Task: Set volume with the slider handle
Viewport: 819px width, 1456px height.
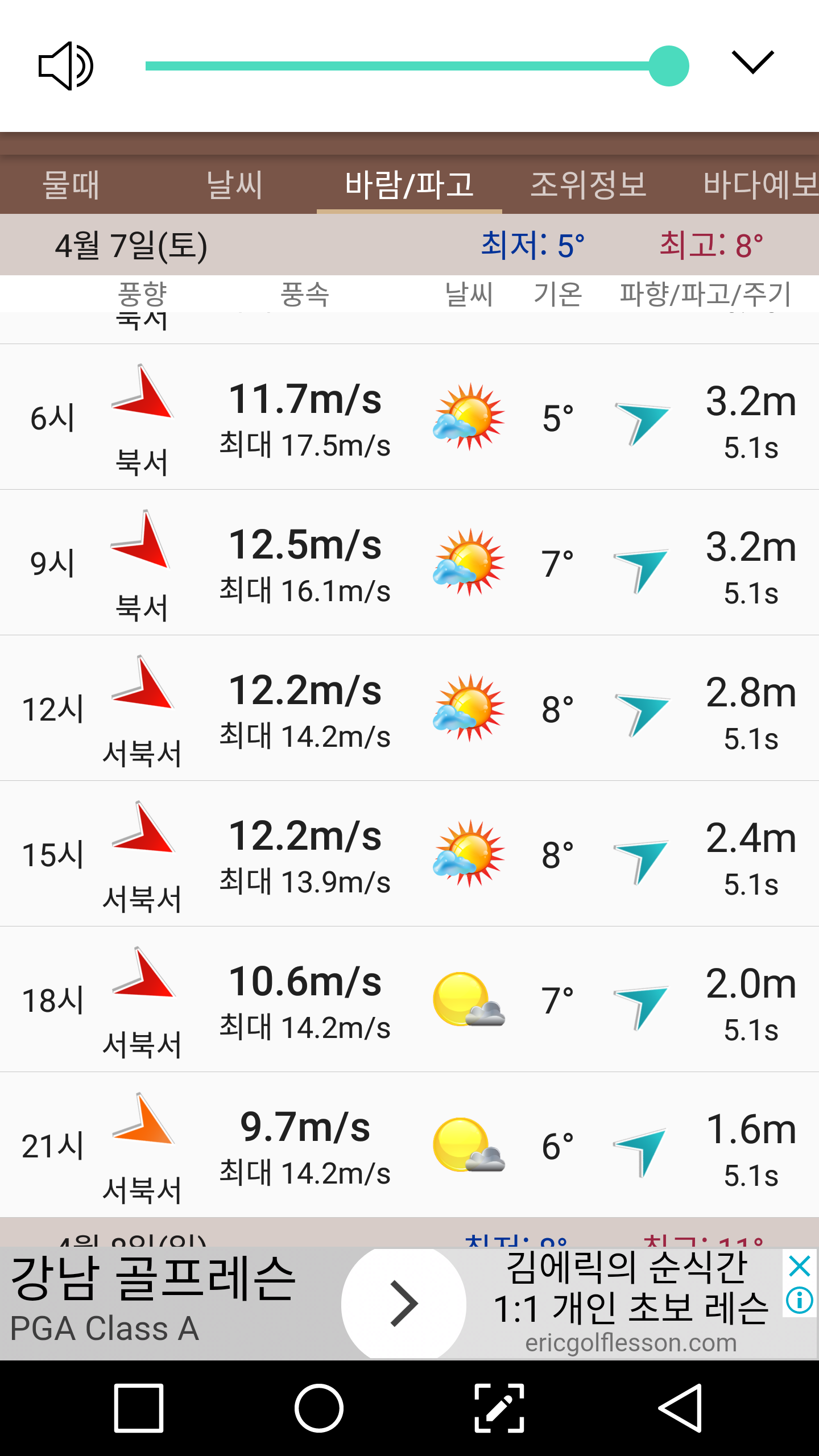Action: tap(669, 66)
